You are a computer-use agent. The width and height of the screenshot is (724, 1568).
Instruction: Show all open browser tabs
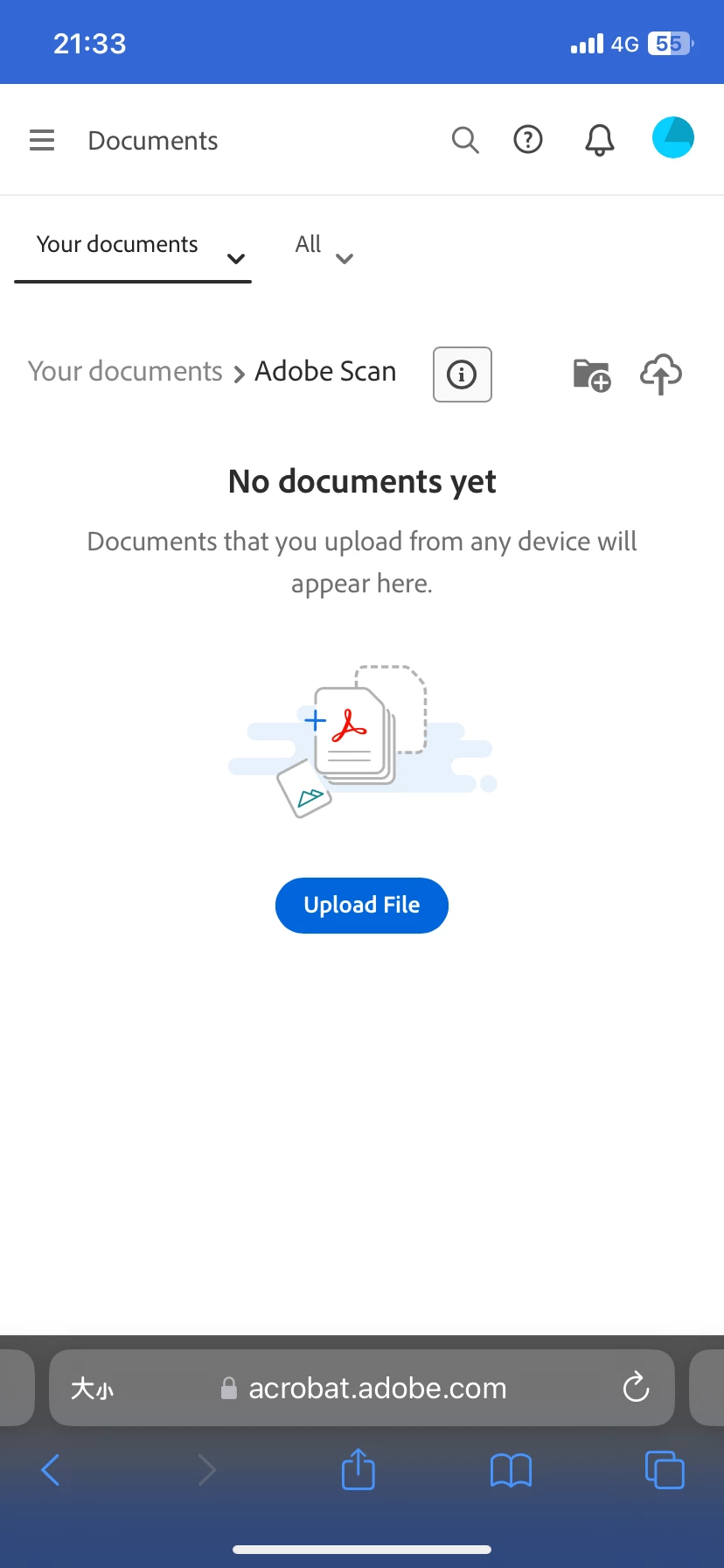pos(665,1470)
